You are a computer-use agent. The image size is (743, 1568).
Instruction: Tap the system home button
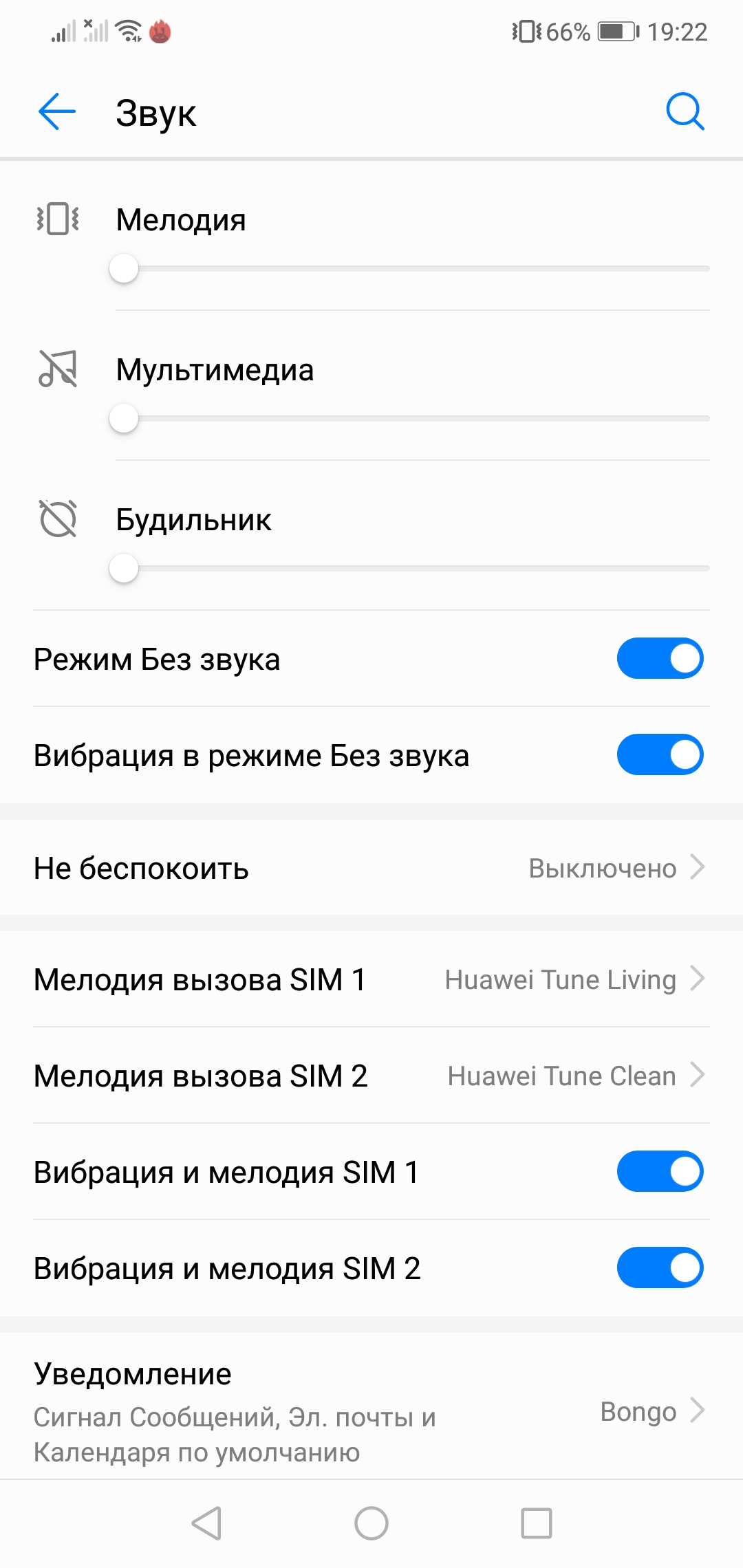pyautogui.click(x=371, y=1523)
